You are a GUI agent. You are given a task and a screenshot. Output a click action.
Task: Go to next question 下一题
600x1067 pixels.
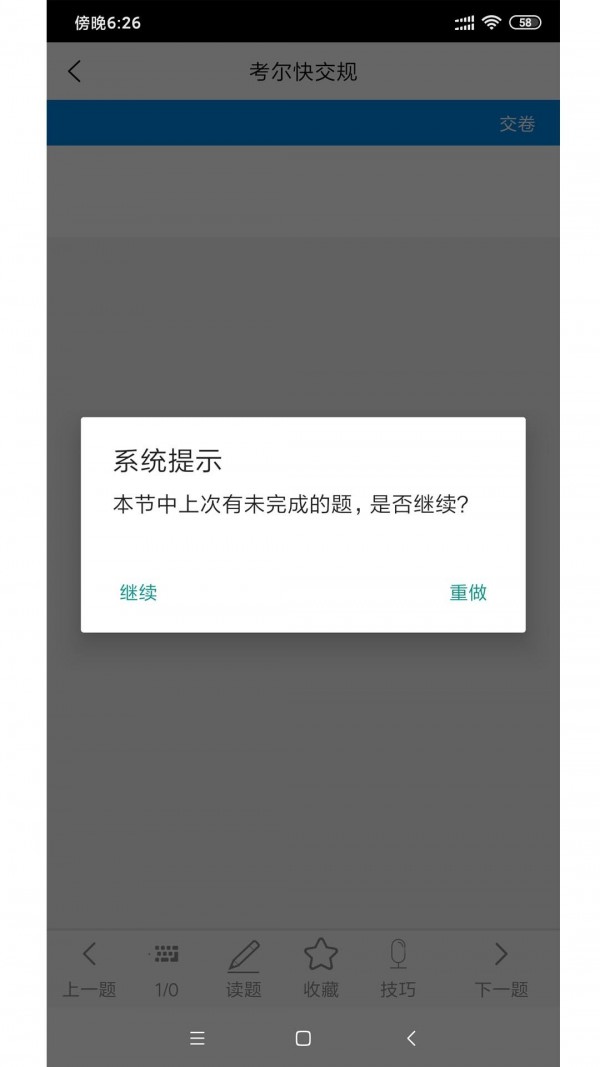click(x=501, y=969)
